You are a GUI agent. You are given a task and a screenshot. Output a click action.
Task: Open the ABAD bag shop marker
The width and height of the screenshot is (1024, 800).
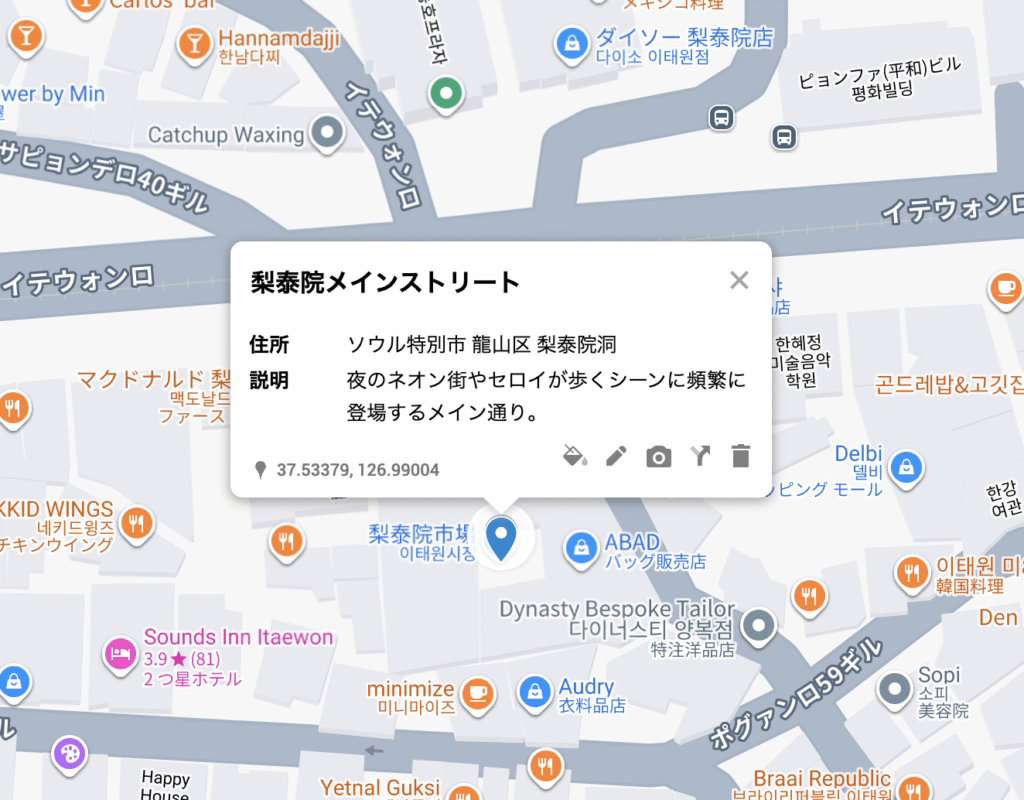tap(579, 547)
